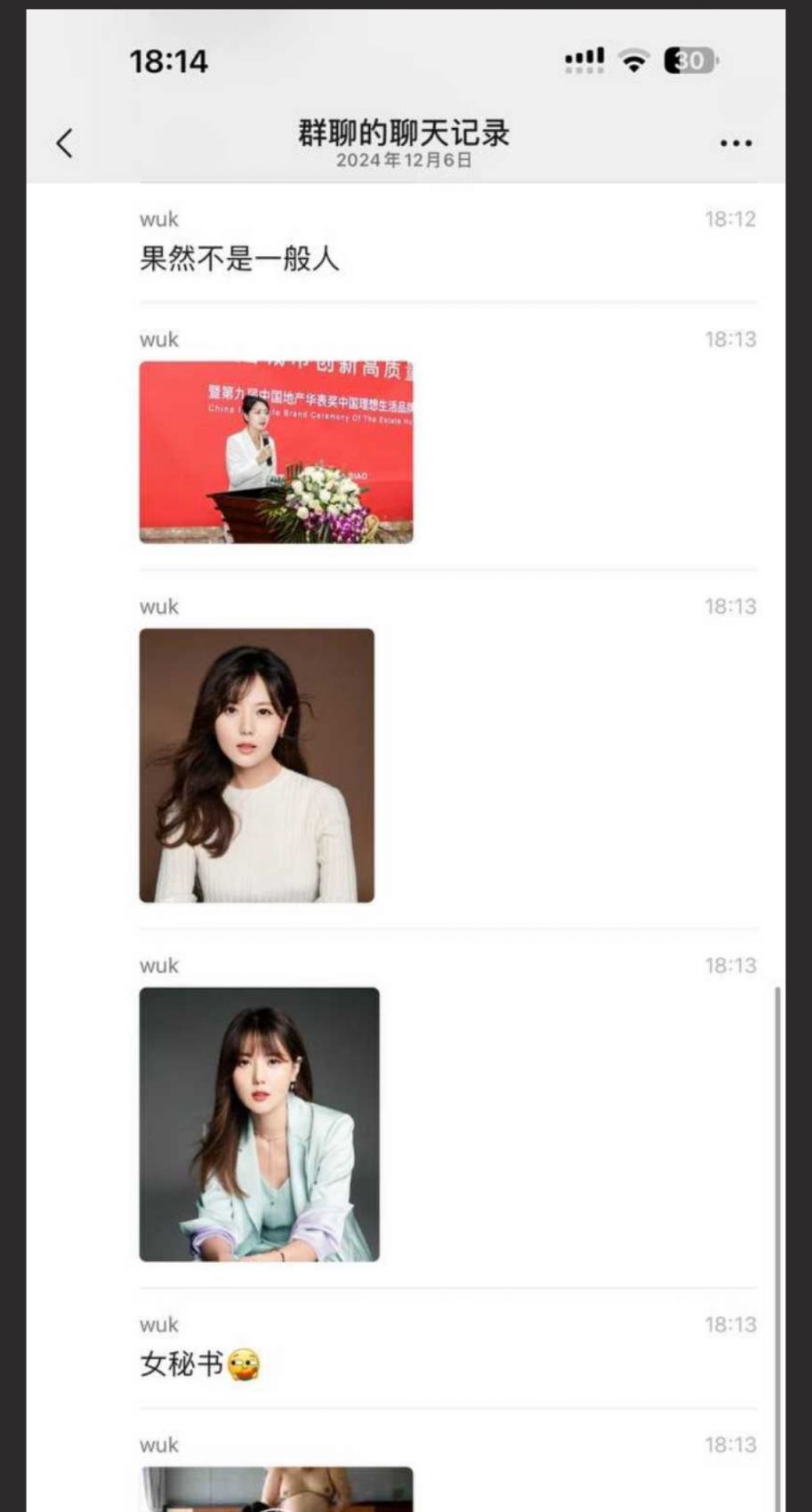Screen dimensions: 812x1512
Task: Tap the 18:12 timestamp
Action: pyautogui.click(x=730, y=219)
